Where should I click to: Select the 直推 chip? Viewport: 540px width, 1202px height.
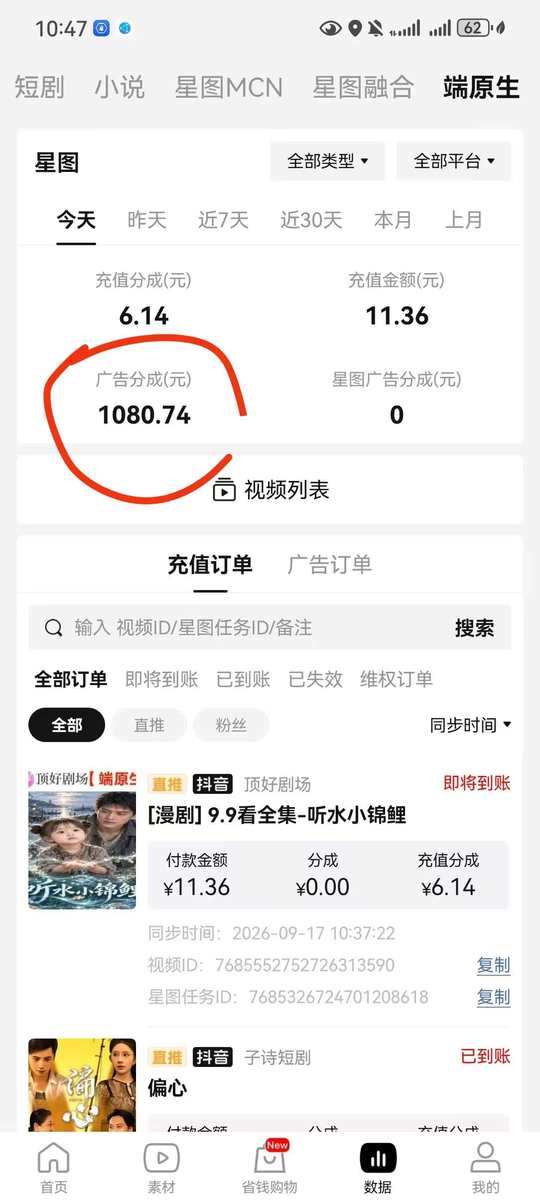pyautogui.click(x=148, y=725)
